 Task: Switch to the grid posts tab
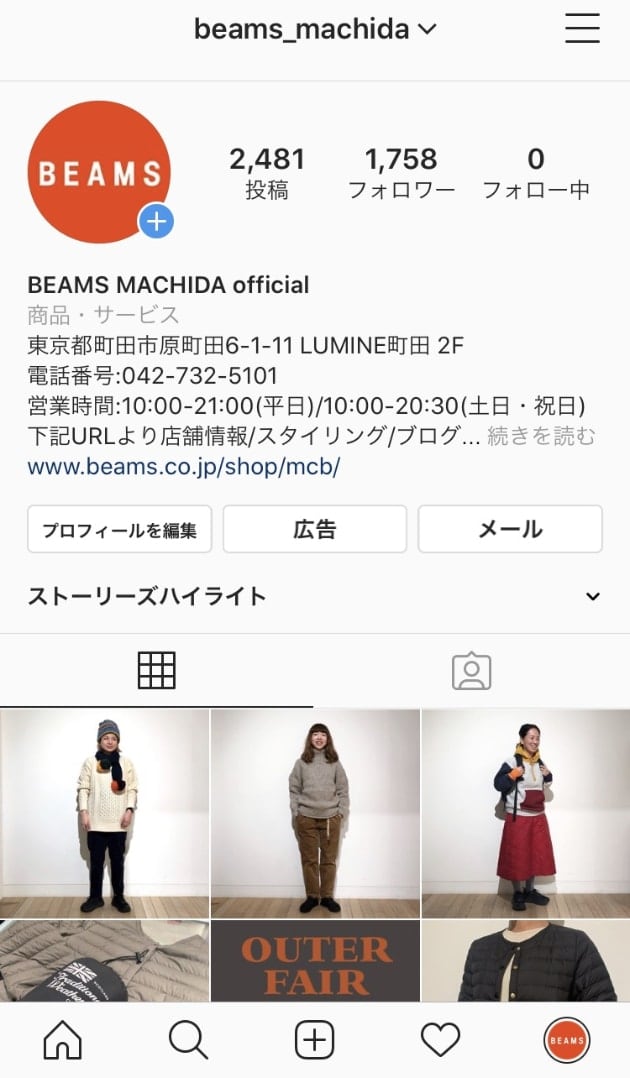[156, 670]
